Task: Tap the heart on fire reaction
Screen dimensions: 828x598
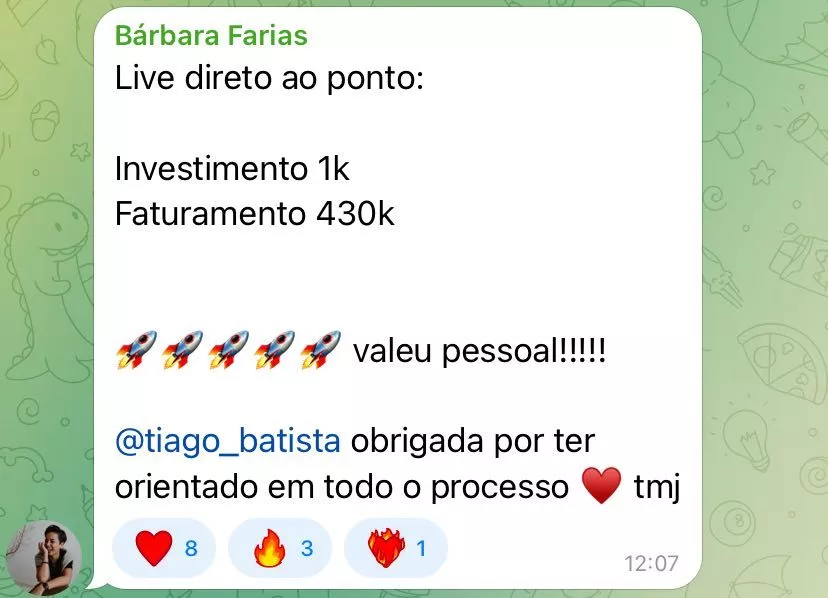Action: click(x=395, y=548)
